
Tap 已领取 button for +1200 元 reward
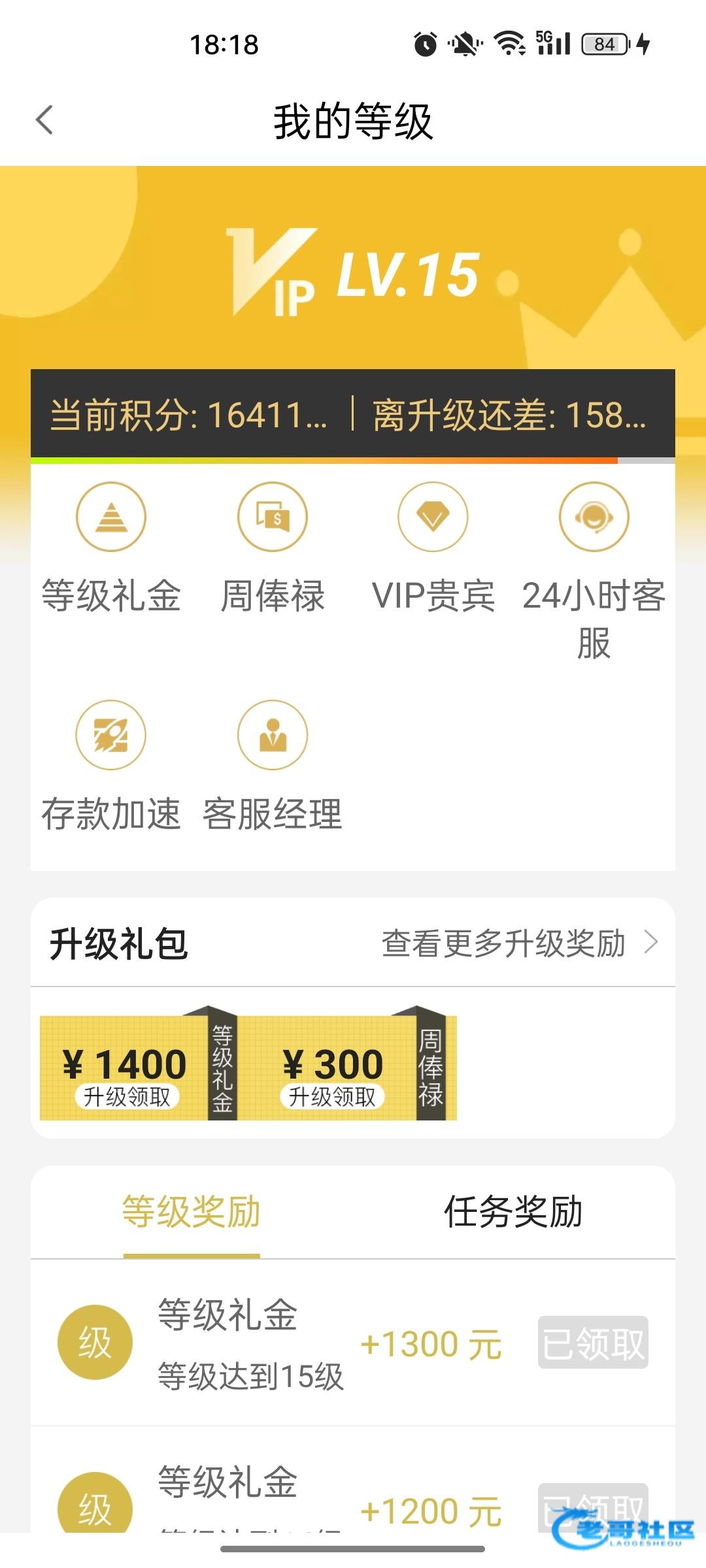pyautogui.click(x=592, y=1506)
